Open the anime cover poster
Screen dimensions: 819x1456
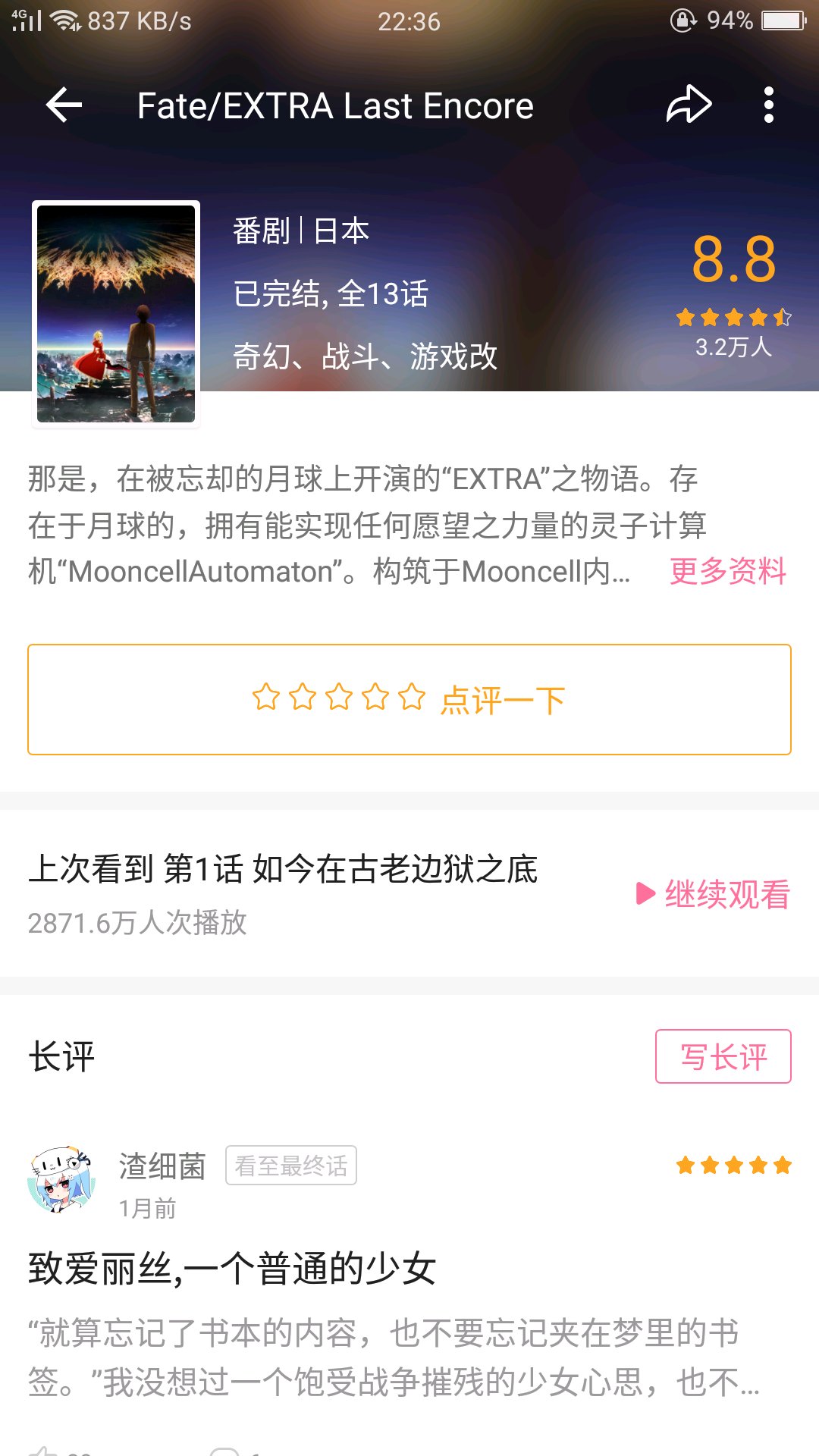(116, 314)
